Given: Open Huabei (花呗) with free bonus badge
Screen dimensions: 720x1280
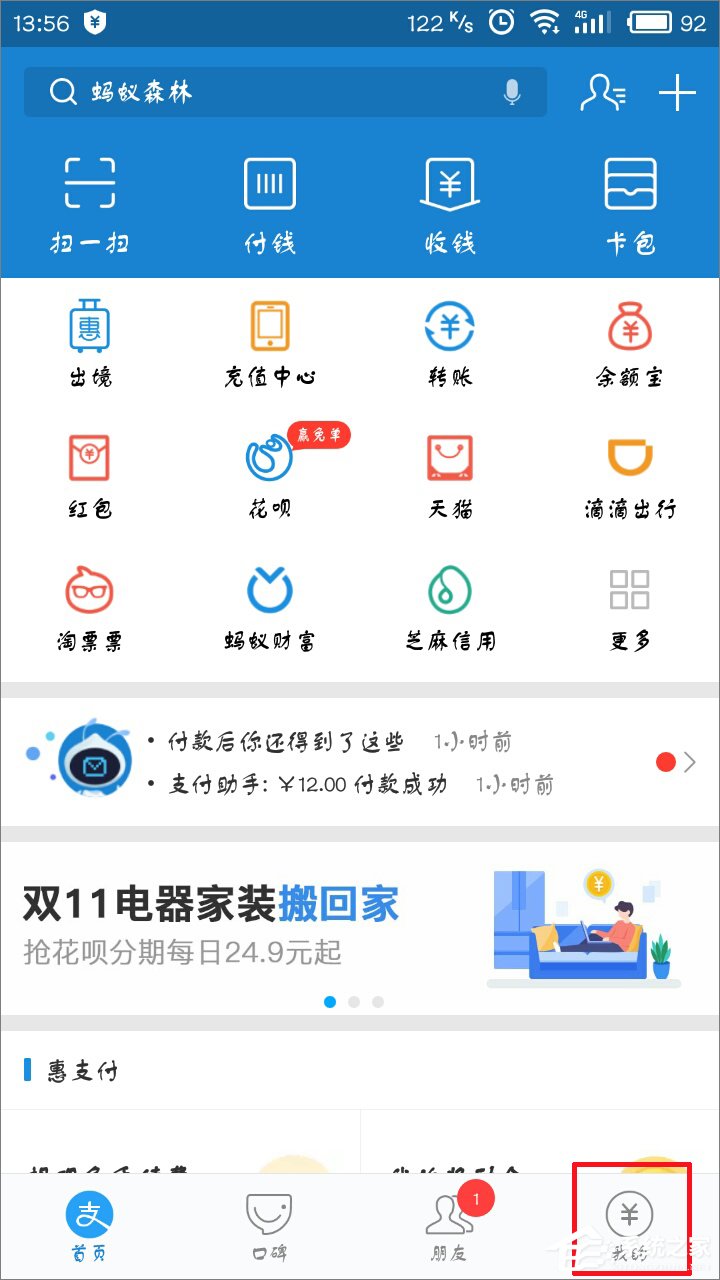Looking at the screenshot, I should coord(270,470).
